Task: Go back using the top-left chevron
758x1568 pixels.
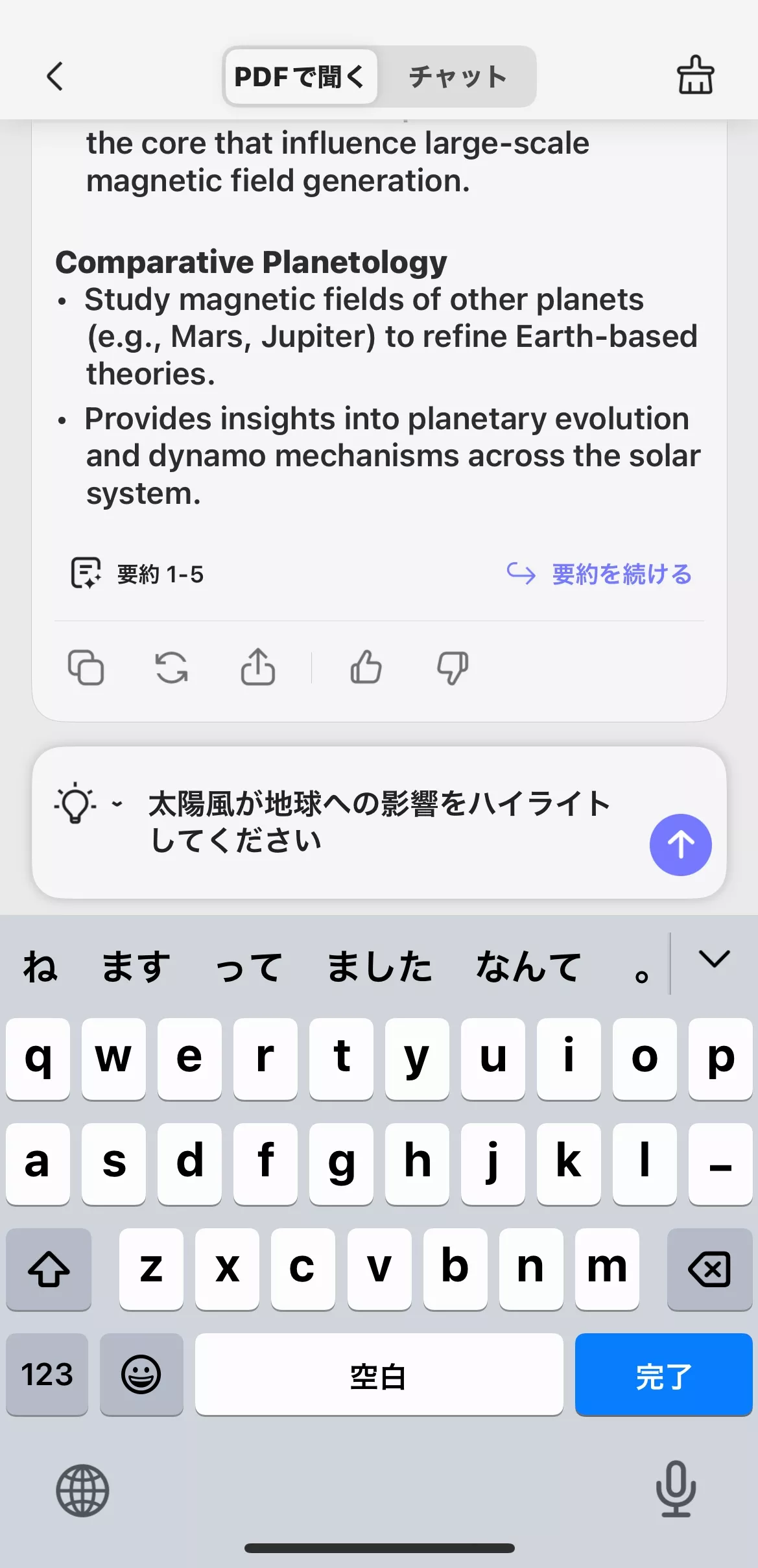Action: (54, 76)
